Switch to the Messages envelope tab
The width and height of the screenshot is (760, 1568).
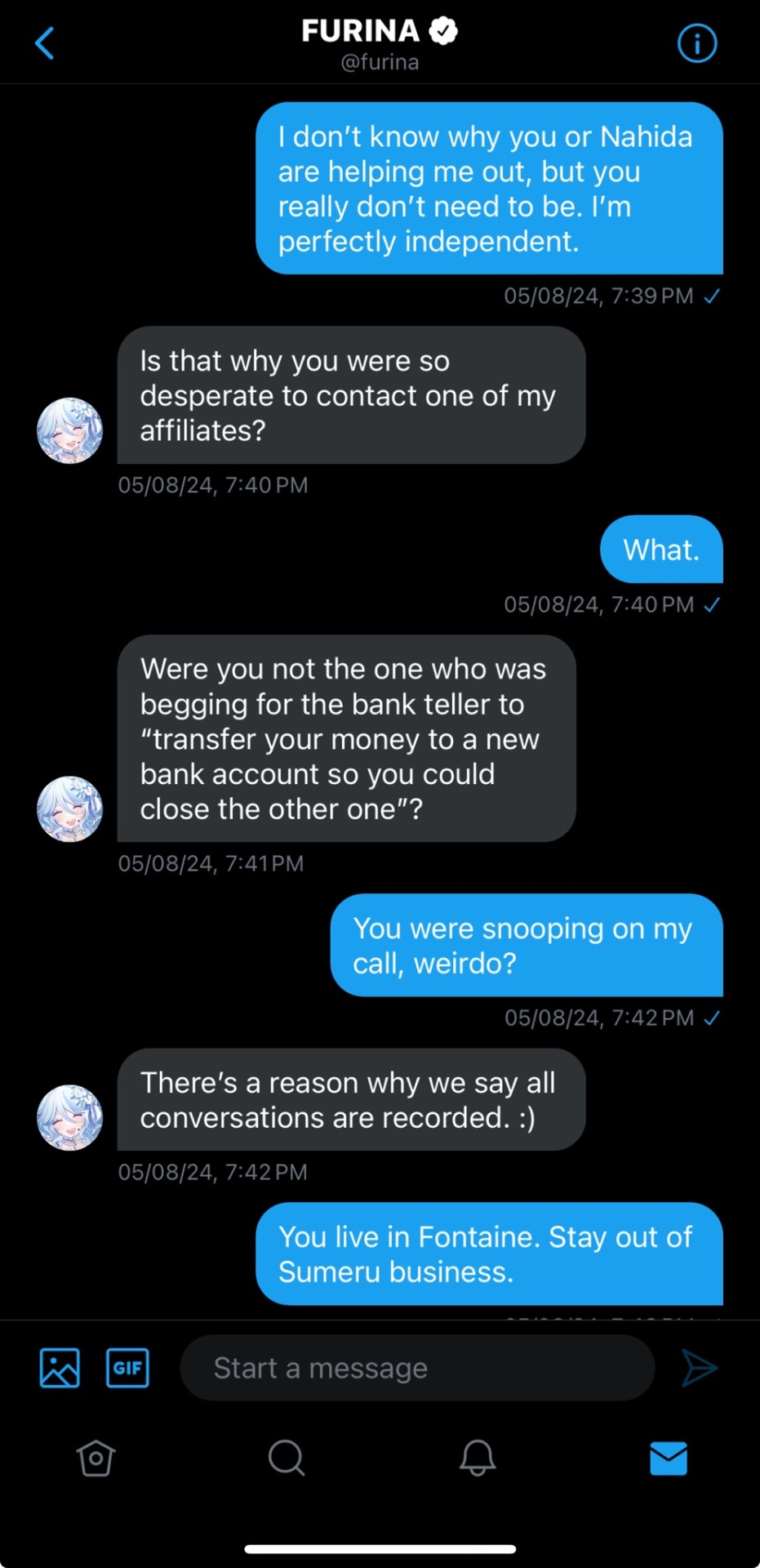[x=669, y=1458]
